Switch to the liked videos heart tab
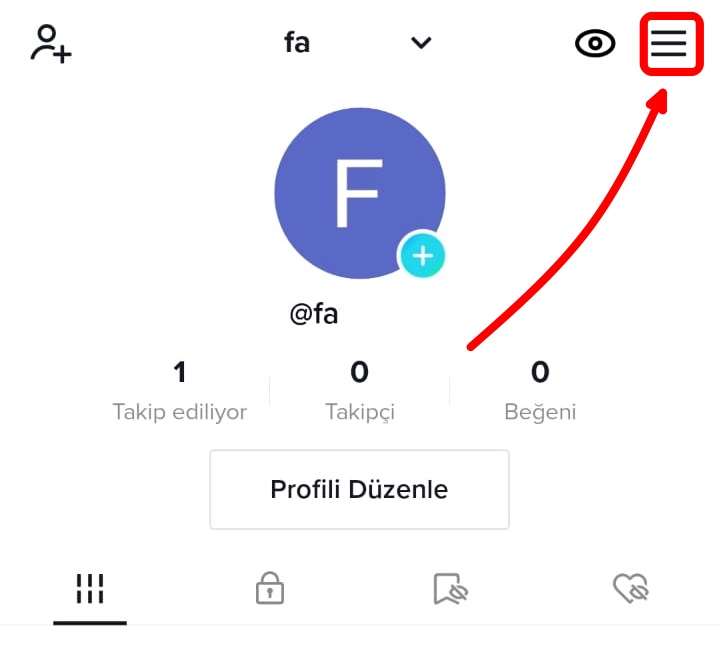The width and height of the screenshot is (720, 653). pos(631,589)
